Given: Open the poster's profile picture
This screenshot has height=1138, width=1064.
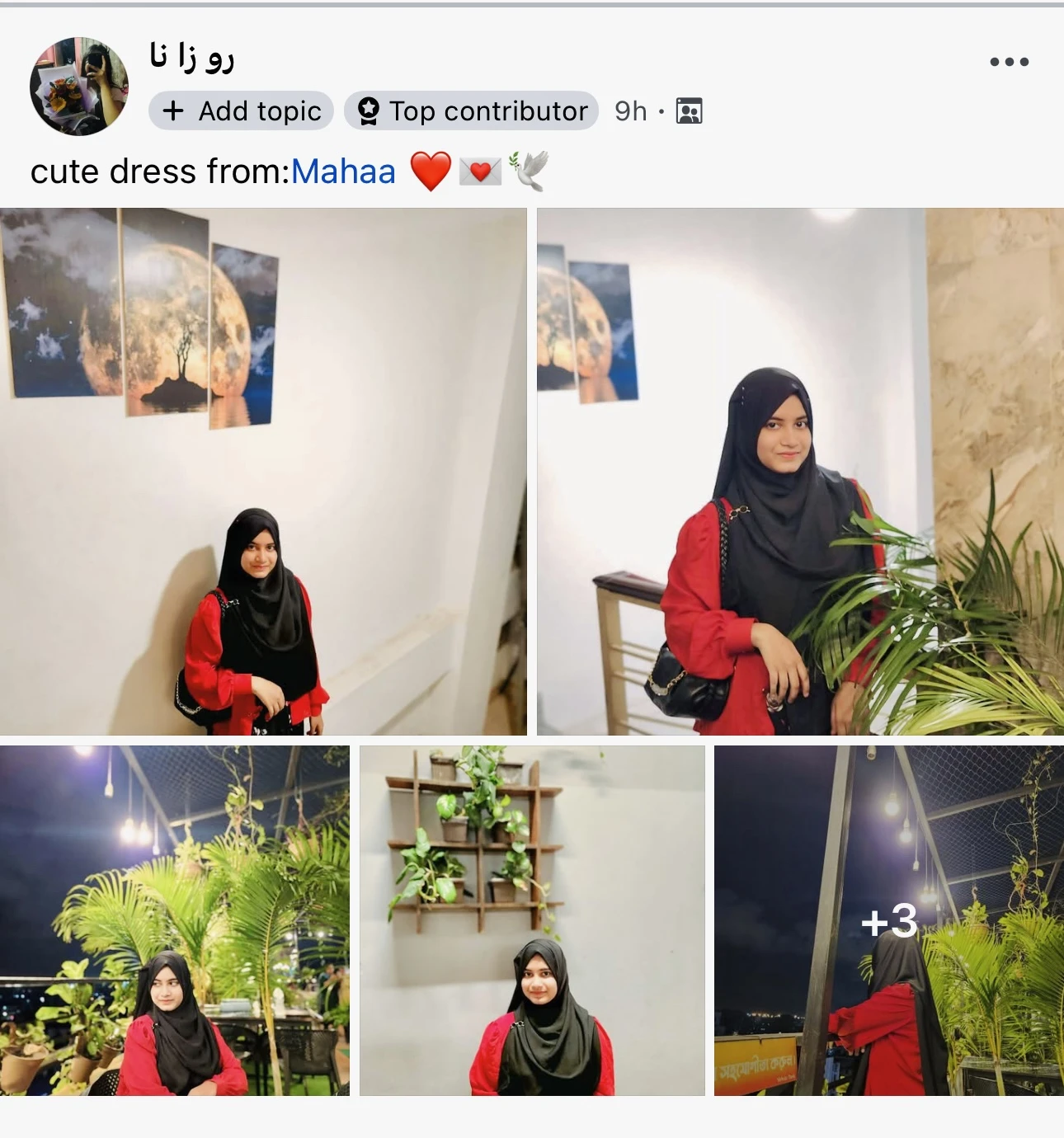Looking at the screenshot, I should pos(79,86).
